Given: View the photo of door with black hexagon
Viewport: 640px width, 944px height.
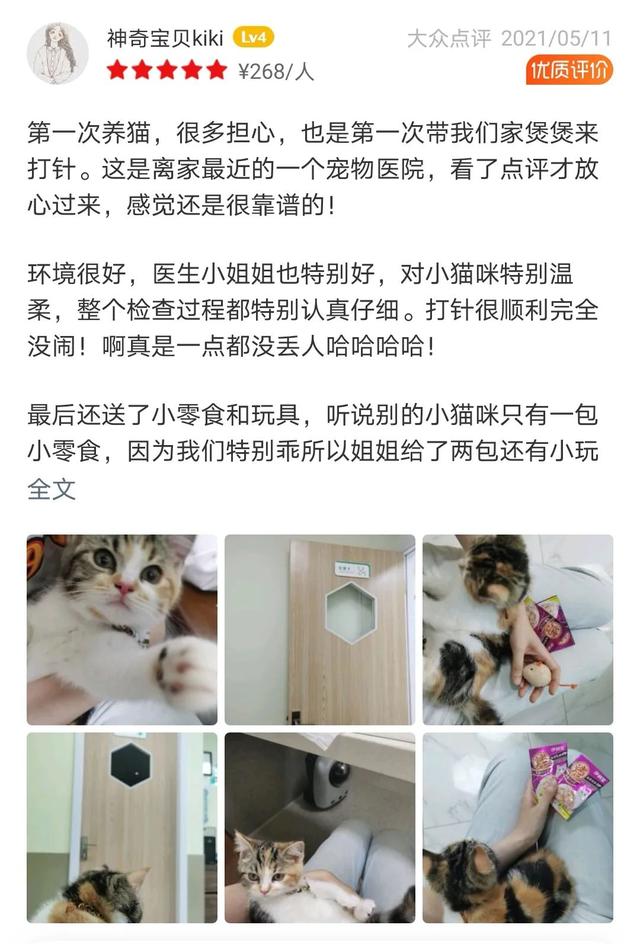Looking at the screenshot, I should click(122, 827).
